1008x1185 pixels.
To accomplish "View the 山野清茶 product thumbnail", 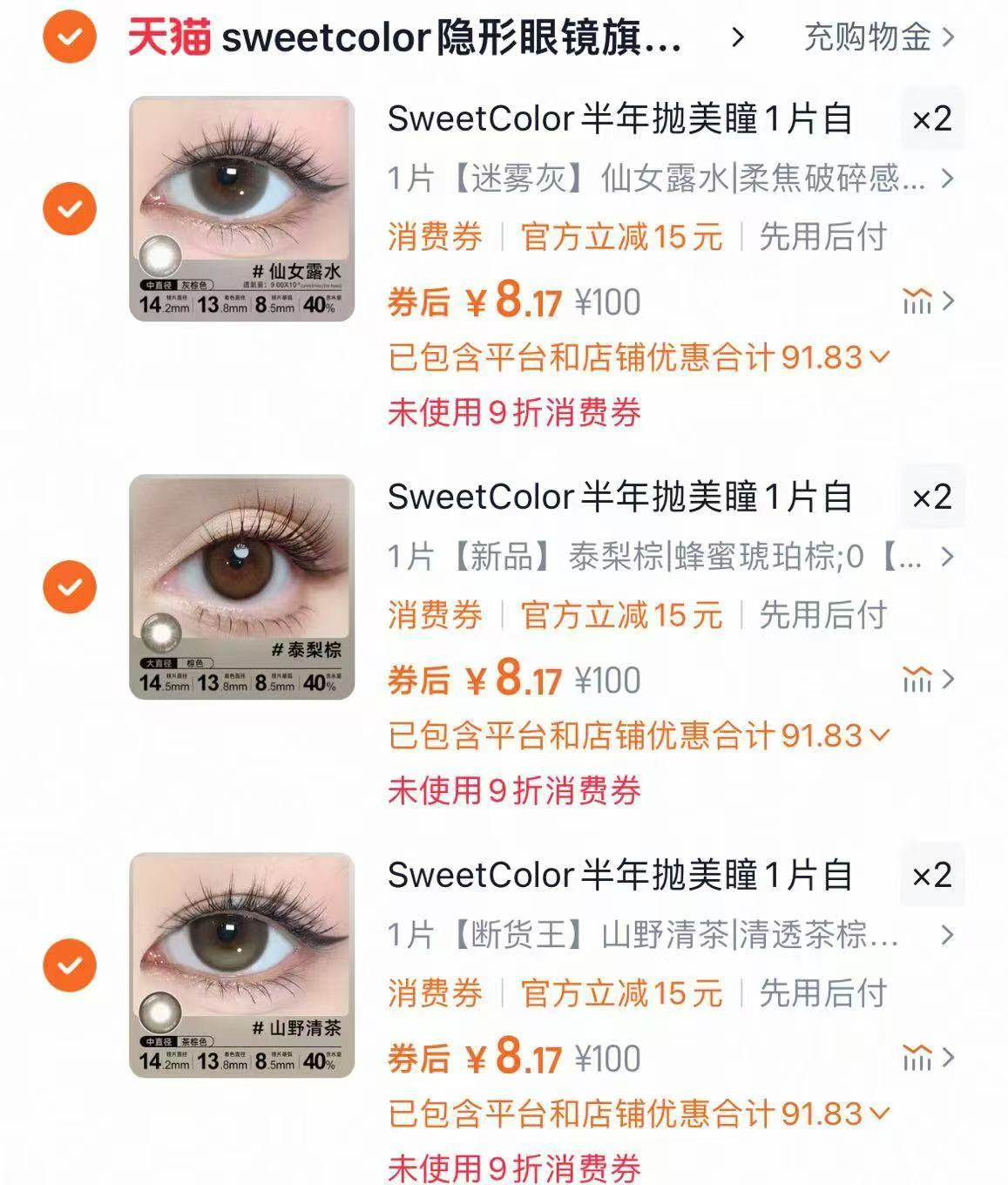I will [x=243, y=965].
